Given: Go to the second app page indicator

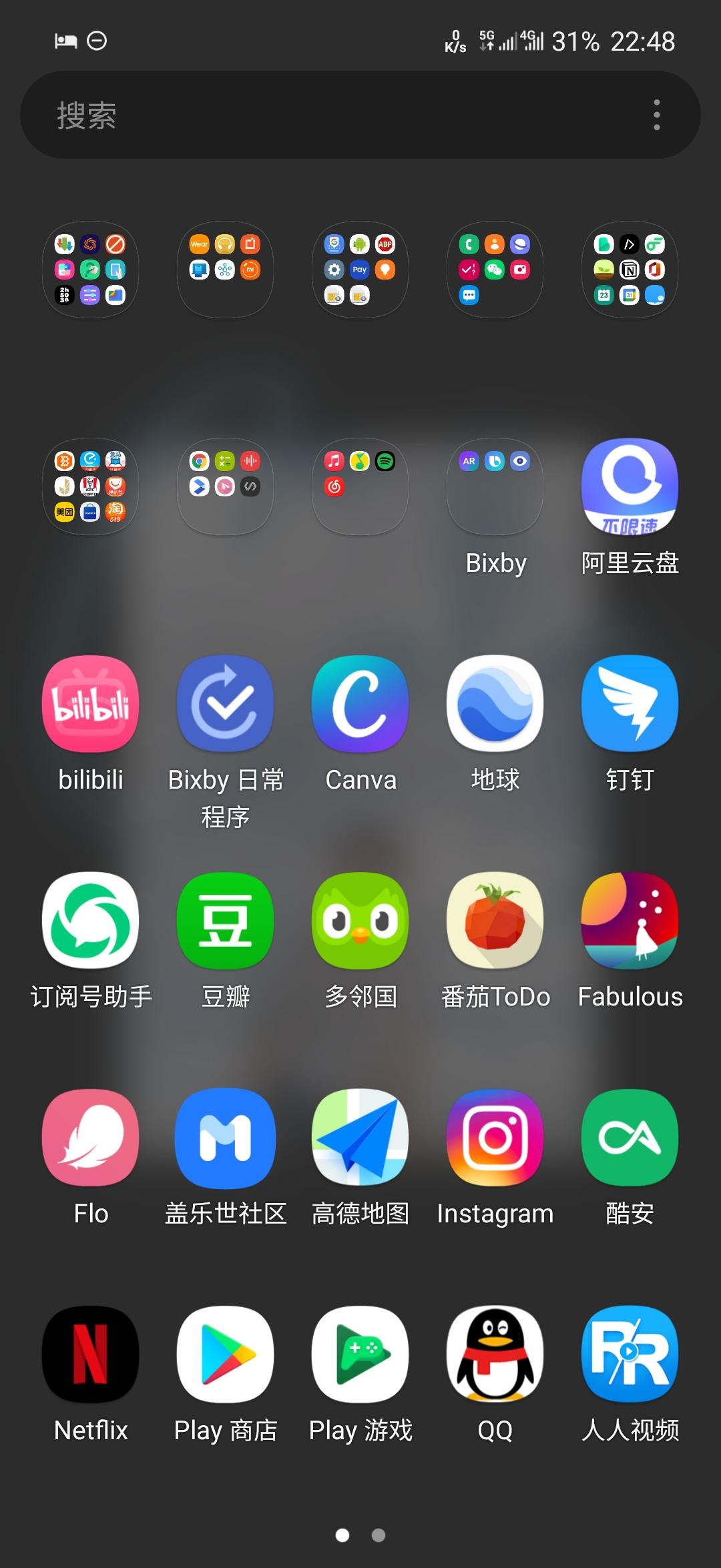Looking at the screenshot, I should [379, 1535].
